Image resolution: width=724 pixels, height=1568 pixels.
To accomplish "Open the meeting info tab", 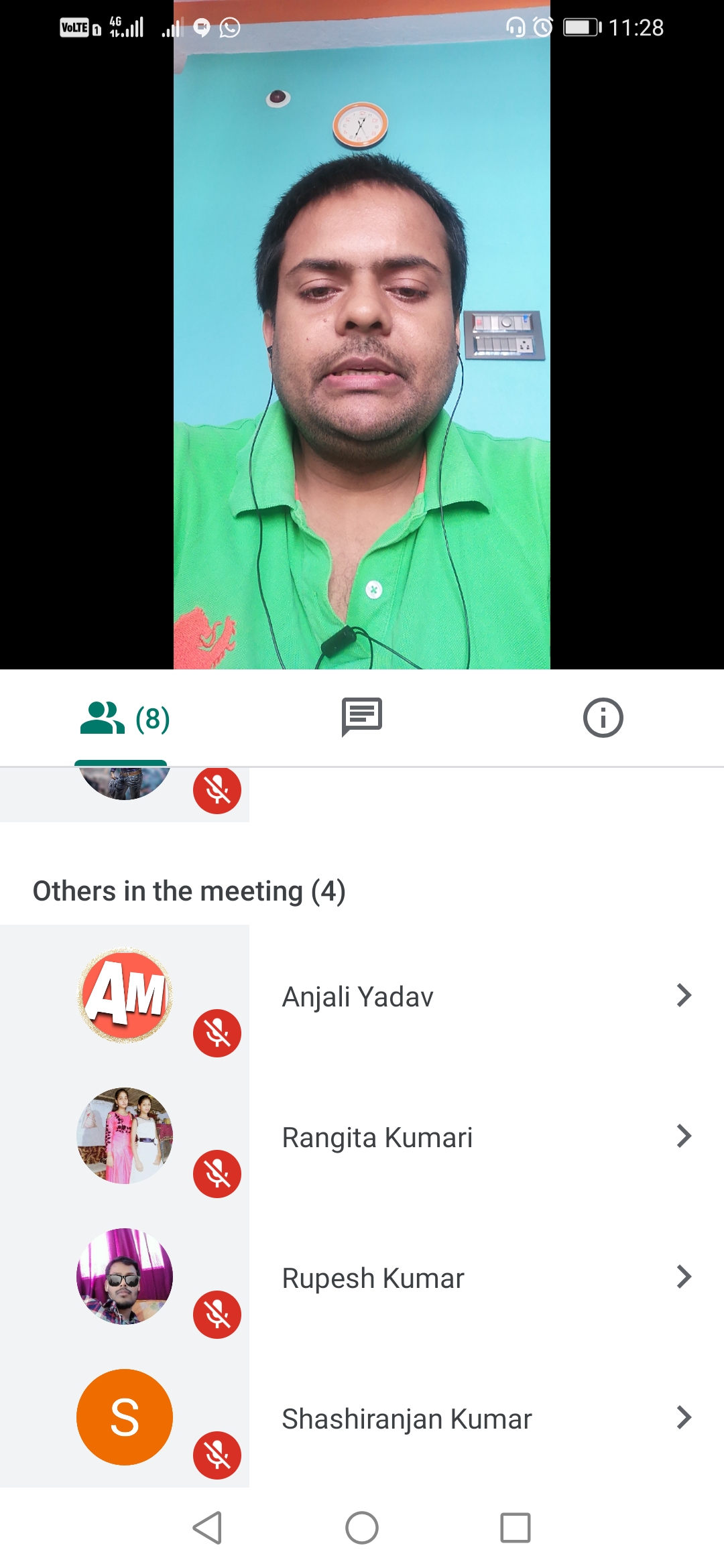I will 603,718.
